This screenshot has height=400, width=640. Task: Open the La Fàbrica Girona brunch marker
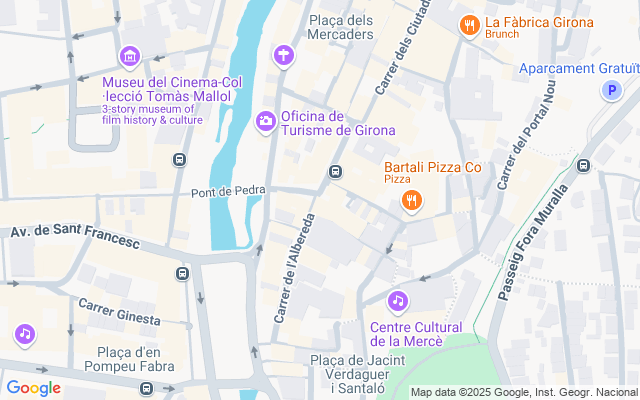click(x=468, y=25)
